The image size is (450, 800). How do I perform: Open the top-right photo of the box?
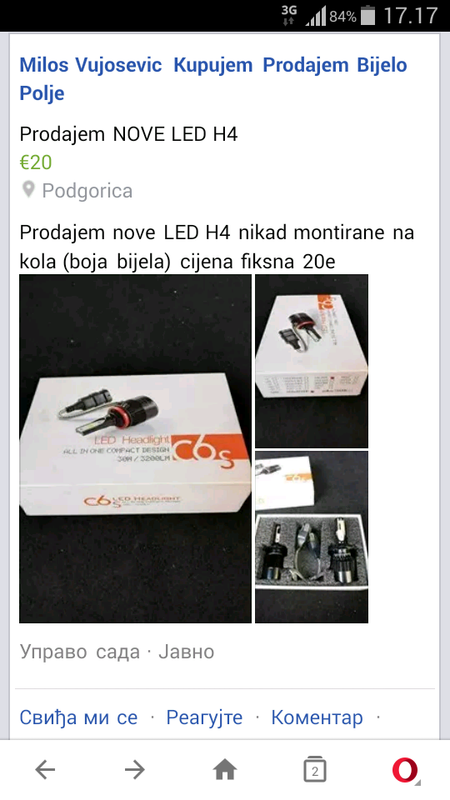311,361
